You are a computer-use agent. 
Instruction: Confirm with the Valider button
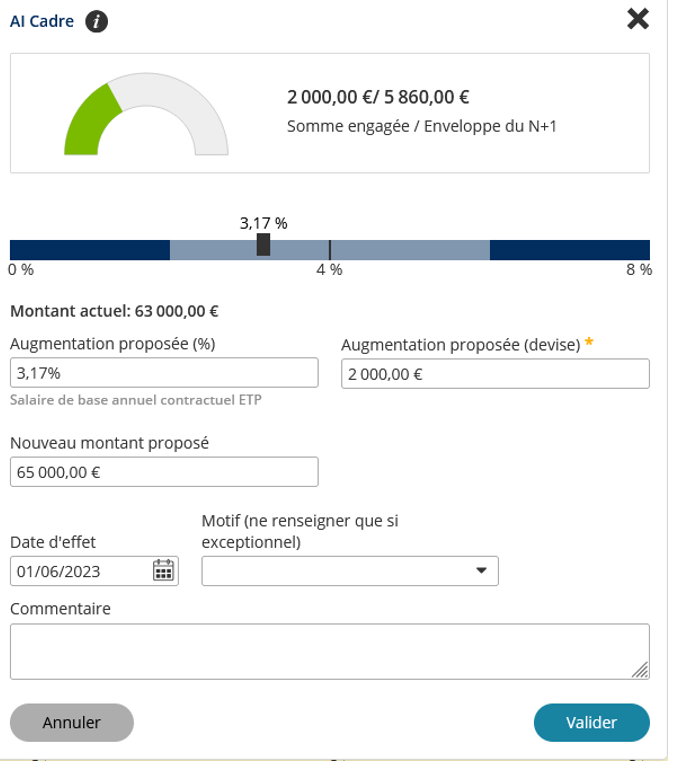point(592,722)
